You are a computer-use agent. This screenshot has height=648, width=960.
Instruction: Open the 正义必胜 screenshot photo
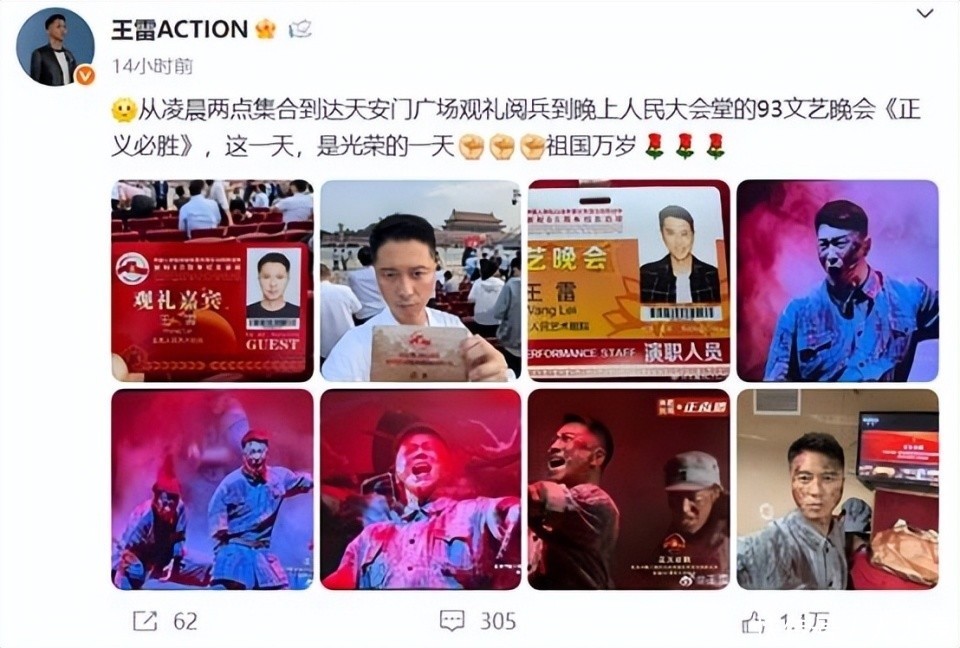tap(629, 489)
